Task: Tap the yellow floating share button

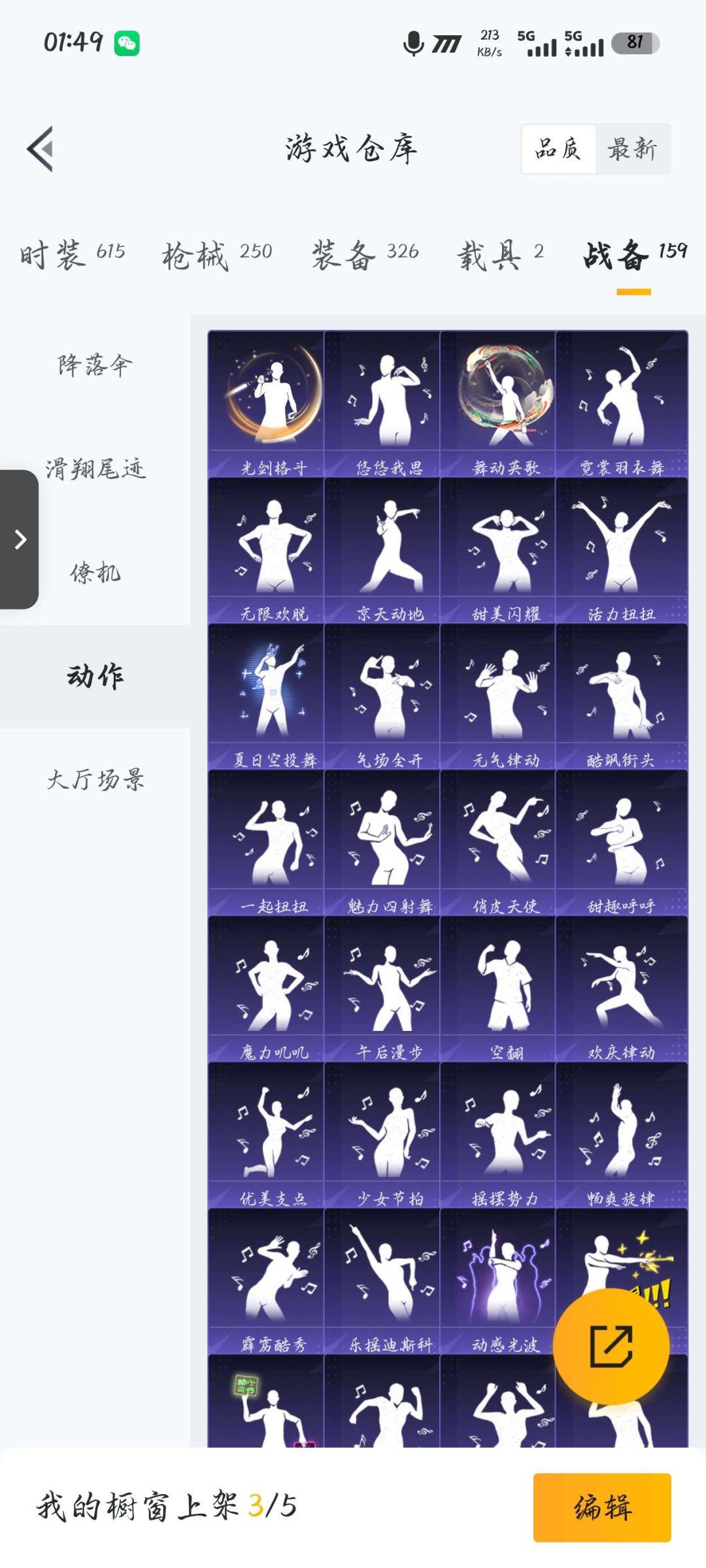Action: 611,1346
